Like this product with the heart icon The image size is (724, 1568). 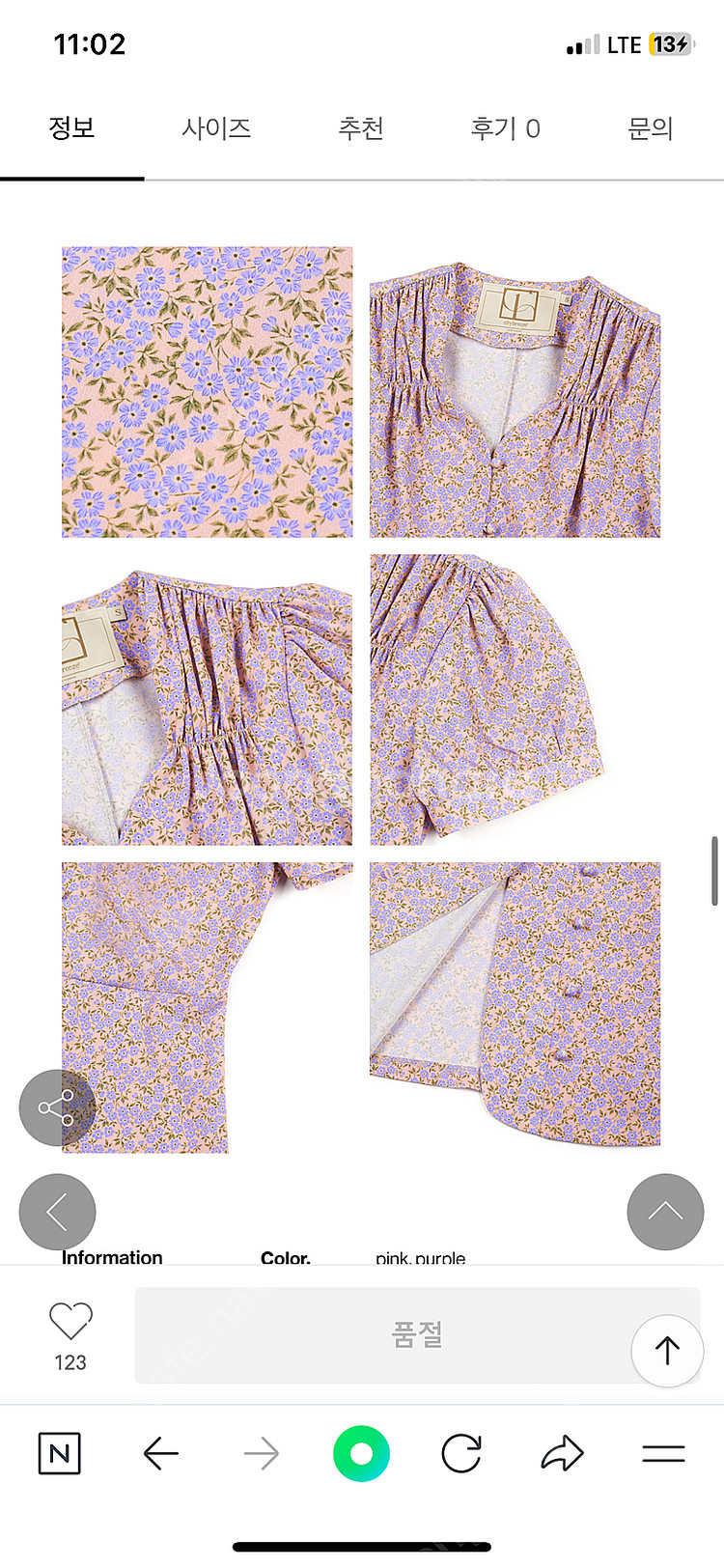(x=70, y=1321)
